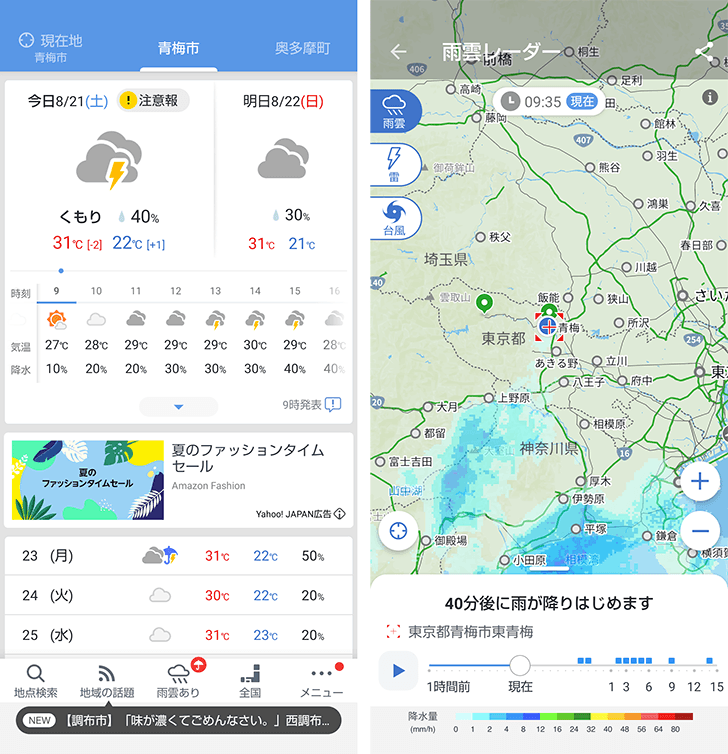Image resolution: width=728 pixels, height=754 pixels.
Task: Switch to the 全国 nationwide tab
Action: click(250, 681)
